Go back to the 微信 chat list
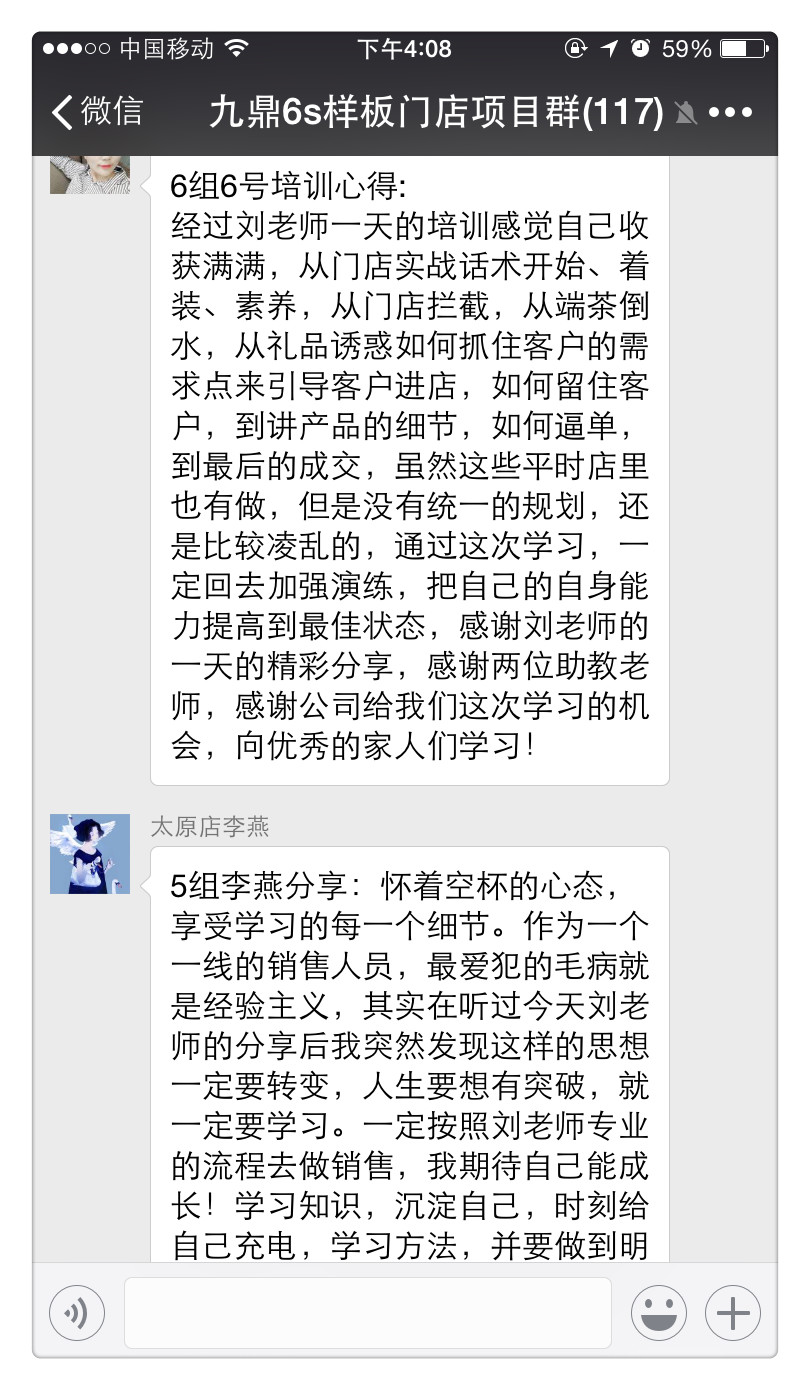This screenshot has height=1390, width=810. click(x=97, y=111)
